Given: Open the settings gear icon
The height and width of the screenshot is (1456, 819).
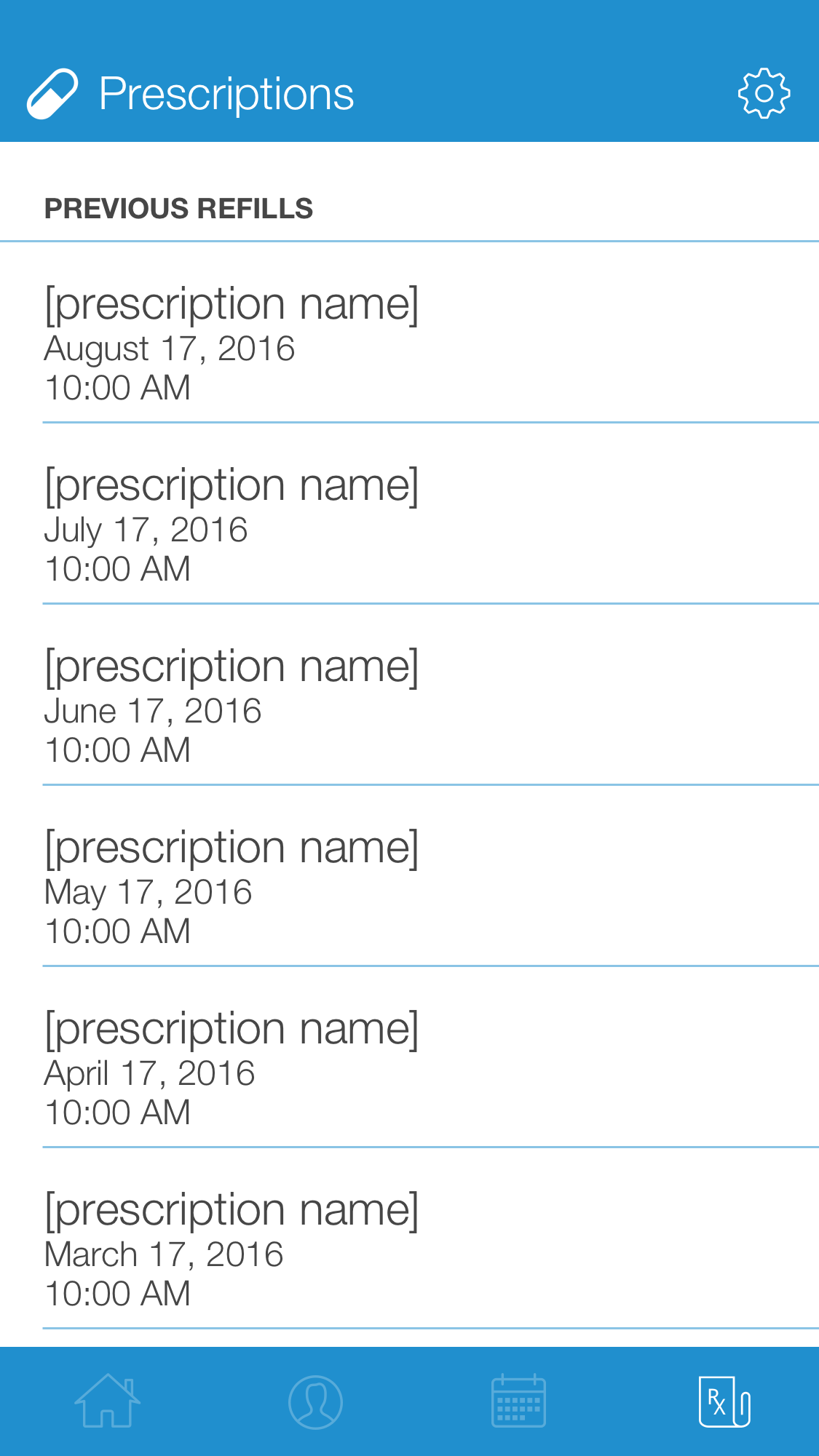Looking at the screenshot, I should 764,93.
